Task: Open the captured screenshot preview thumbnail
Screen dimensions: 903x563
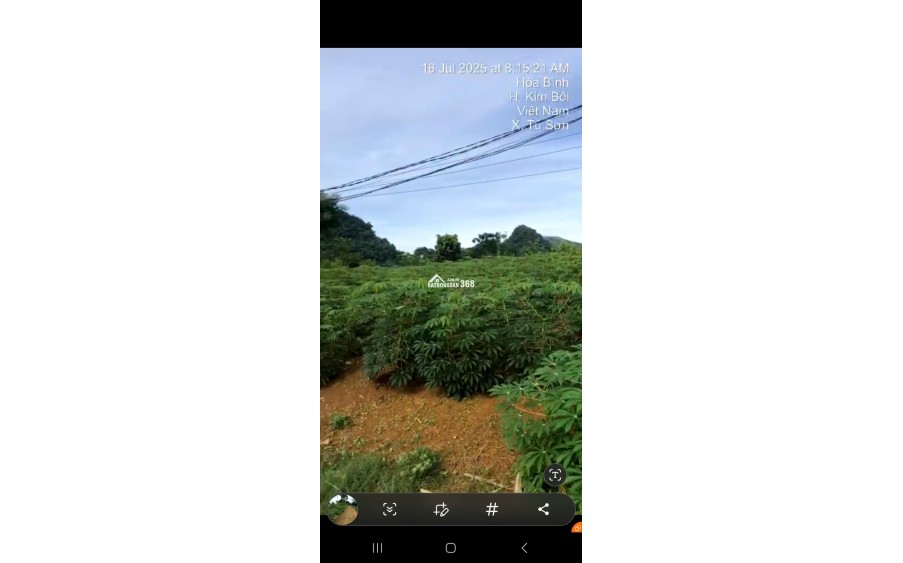Action: (343, 509)
